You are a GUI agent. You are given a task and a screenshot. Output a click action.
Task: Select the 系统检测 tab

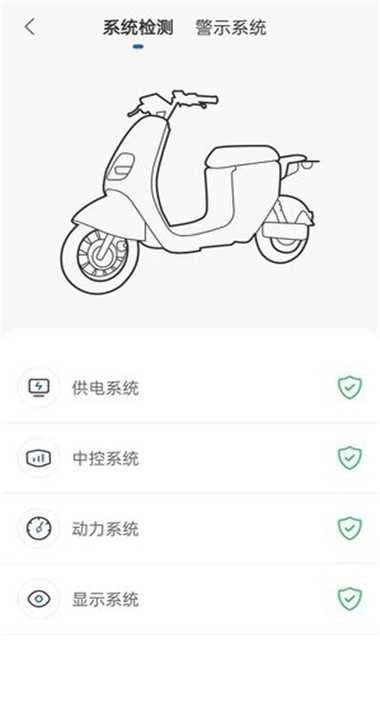tap(138, 28)
